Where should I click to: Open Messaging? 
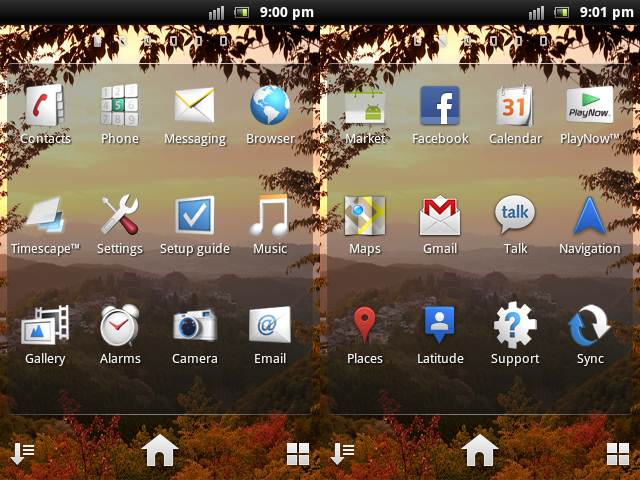click(x=195, y=106)
